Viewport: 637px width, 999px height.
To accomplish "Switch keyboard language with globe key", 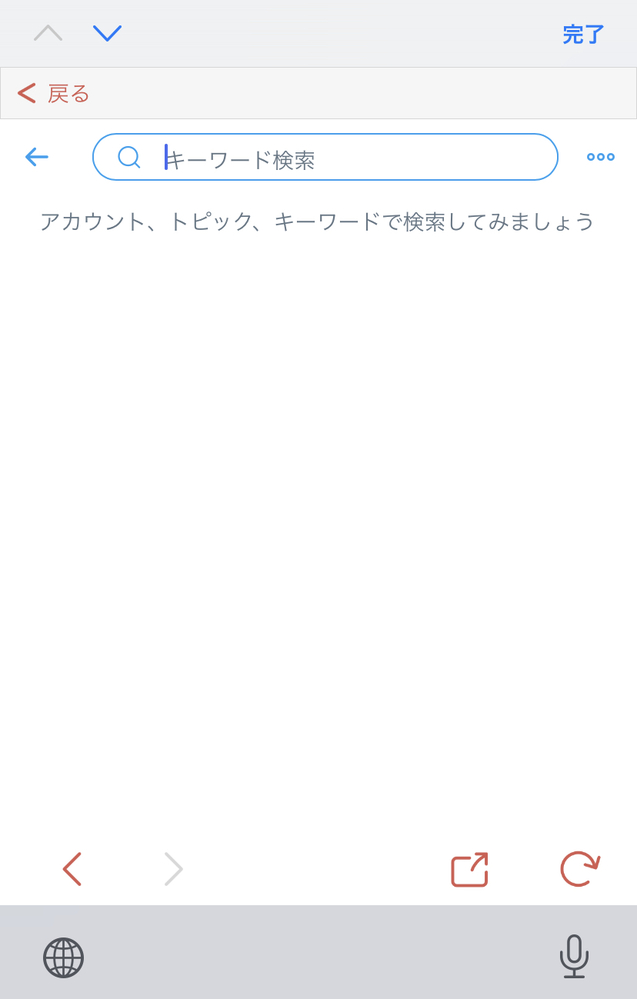I will coord(63,957).
